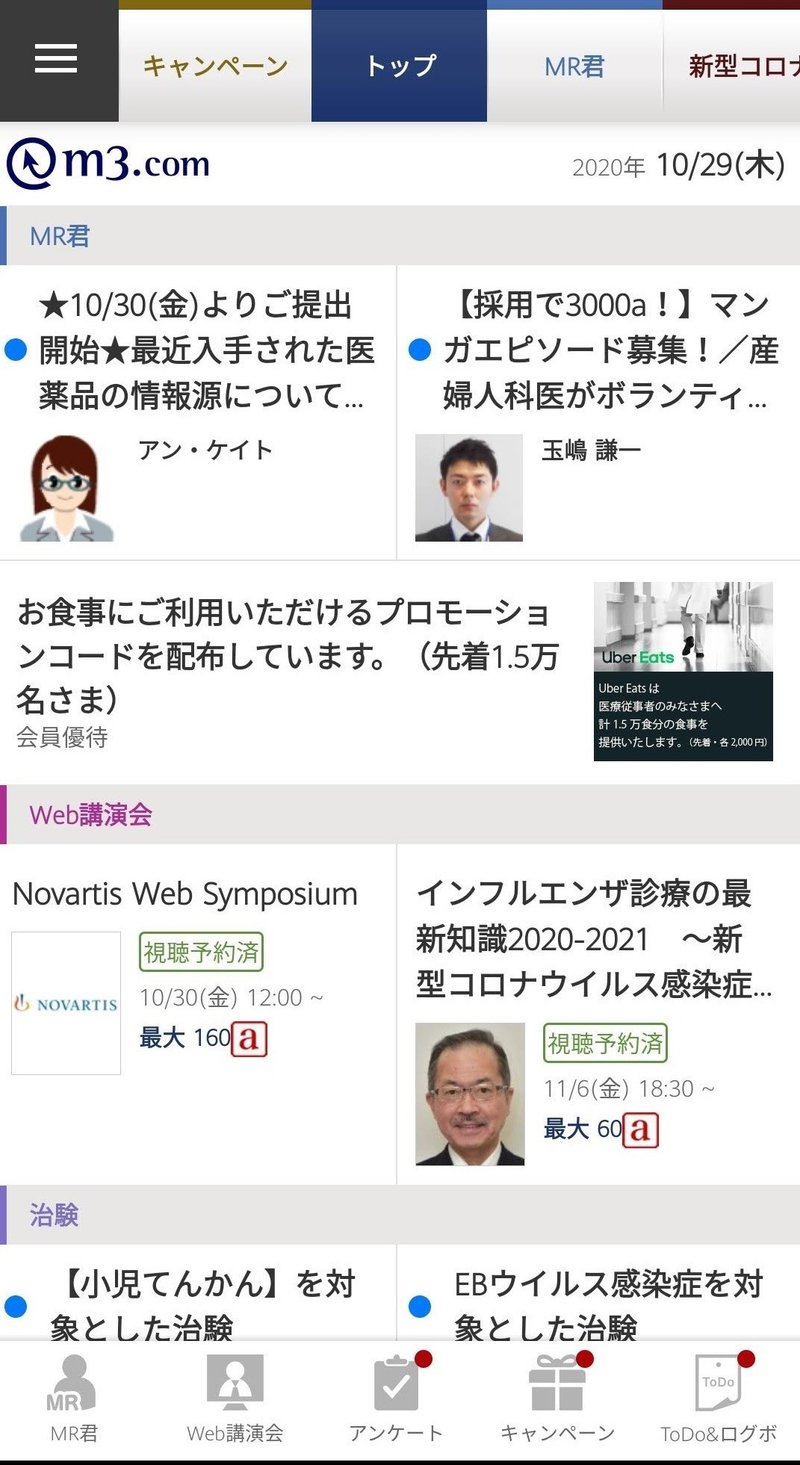Open the Novartis Web Symposium card
Screen dimensions: 800x1465
198,1014
